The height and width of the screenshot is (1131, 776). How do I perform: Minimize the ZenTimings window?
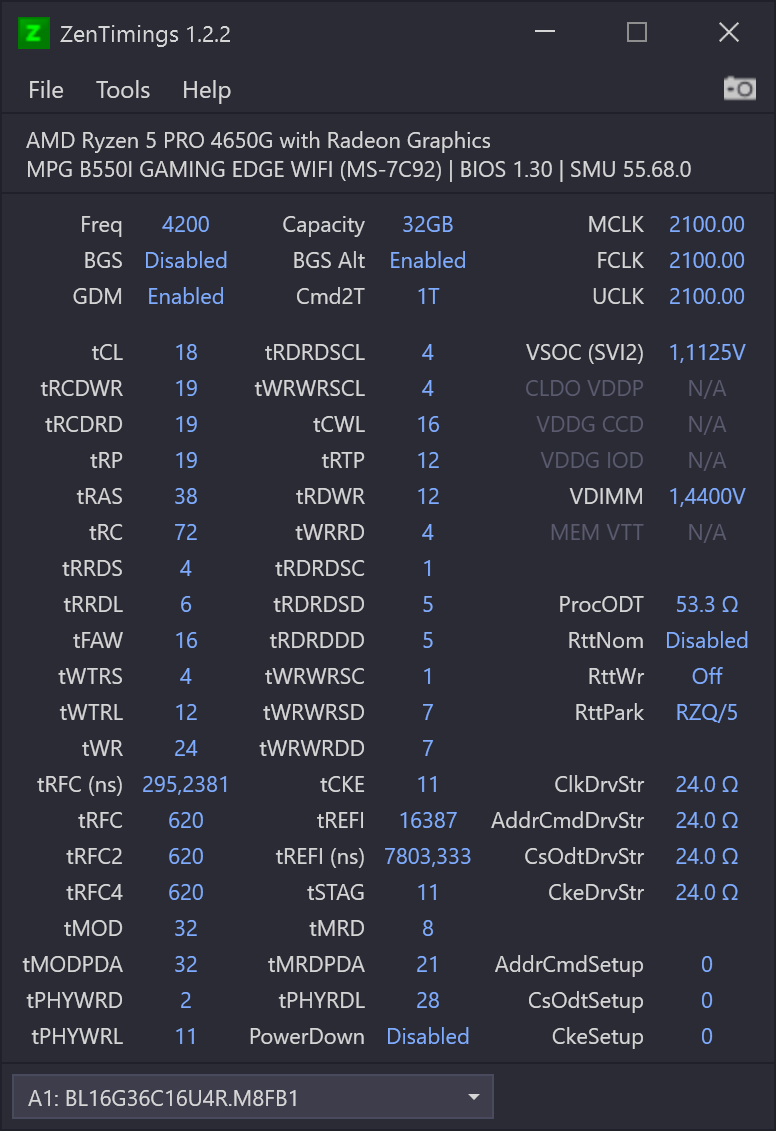545,33
